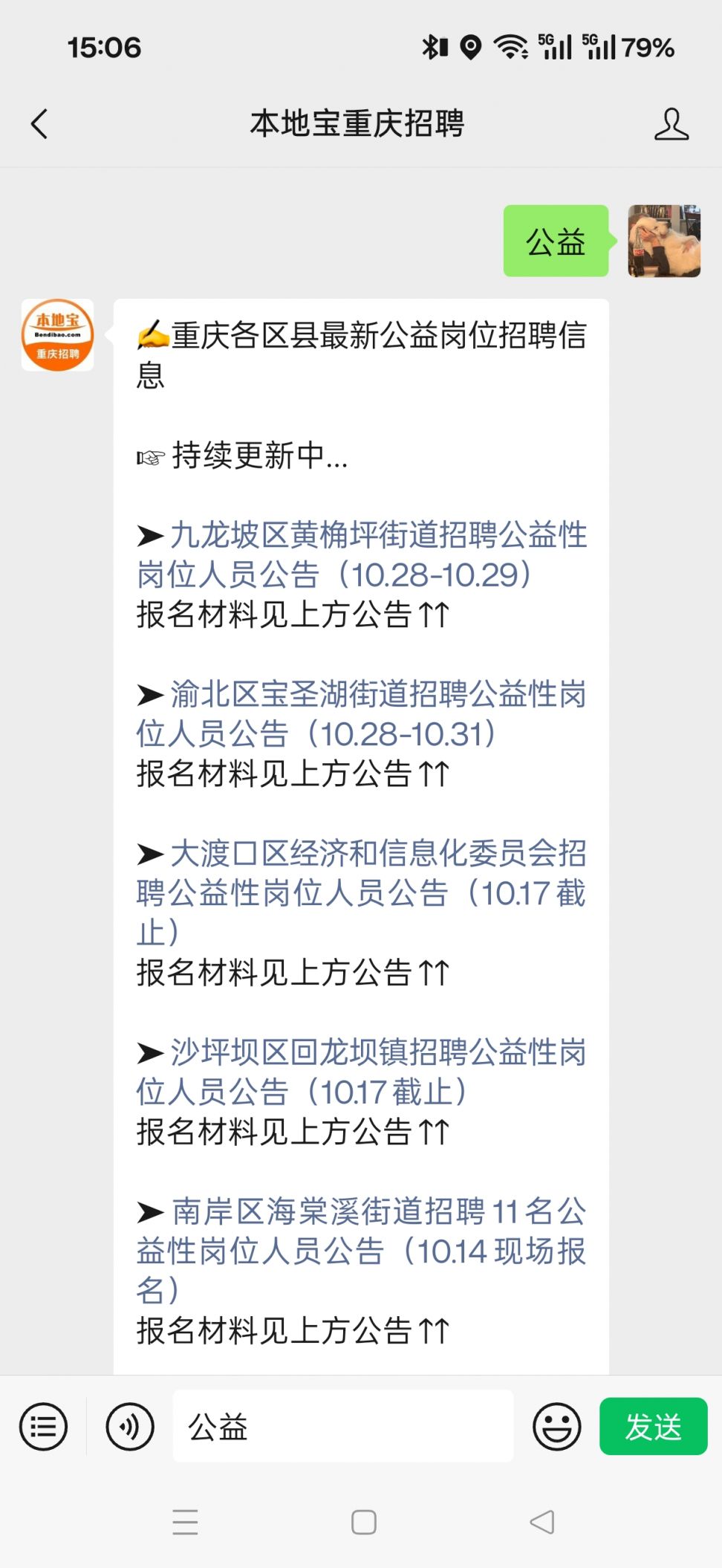
Task: Tap my own profile avatar
Action: tap(664, 241)
